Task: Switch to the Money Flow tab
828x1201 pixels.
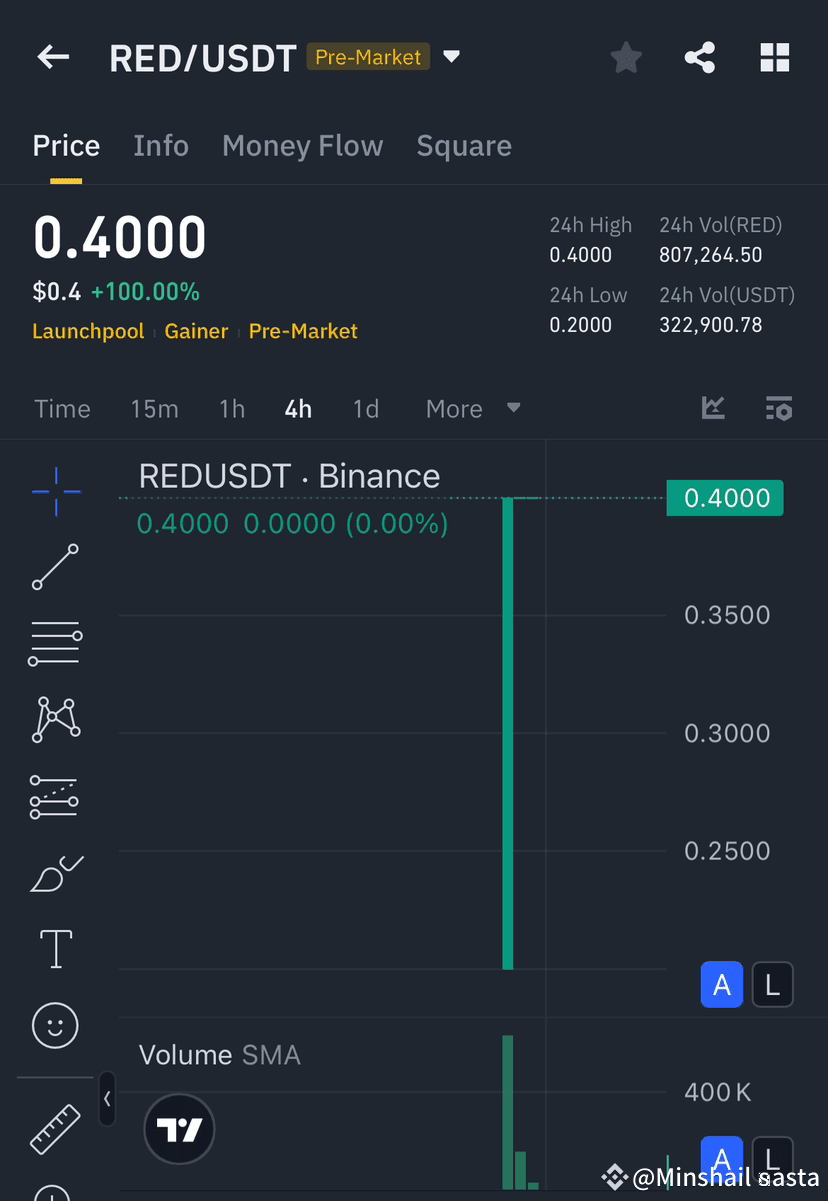Action: [x=302, y=145]
